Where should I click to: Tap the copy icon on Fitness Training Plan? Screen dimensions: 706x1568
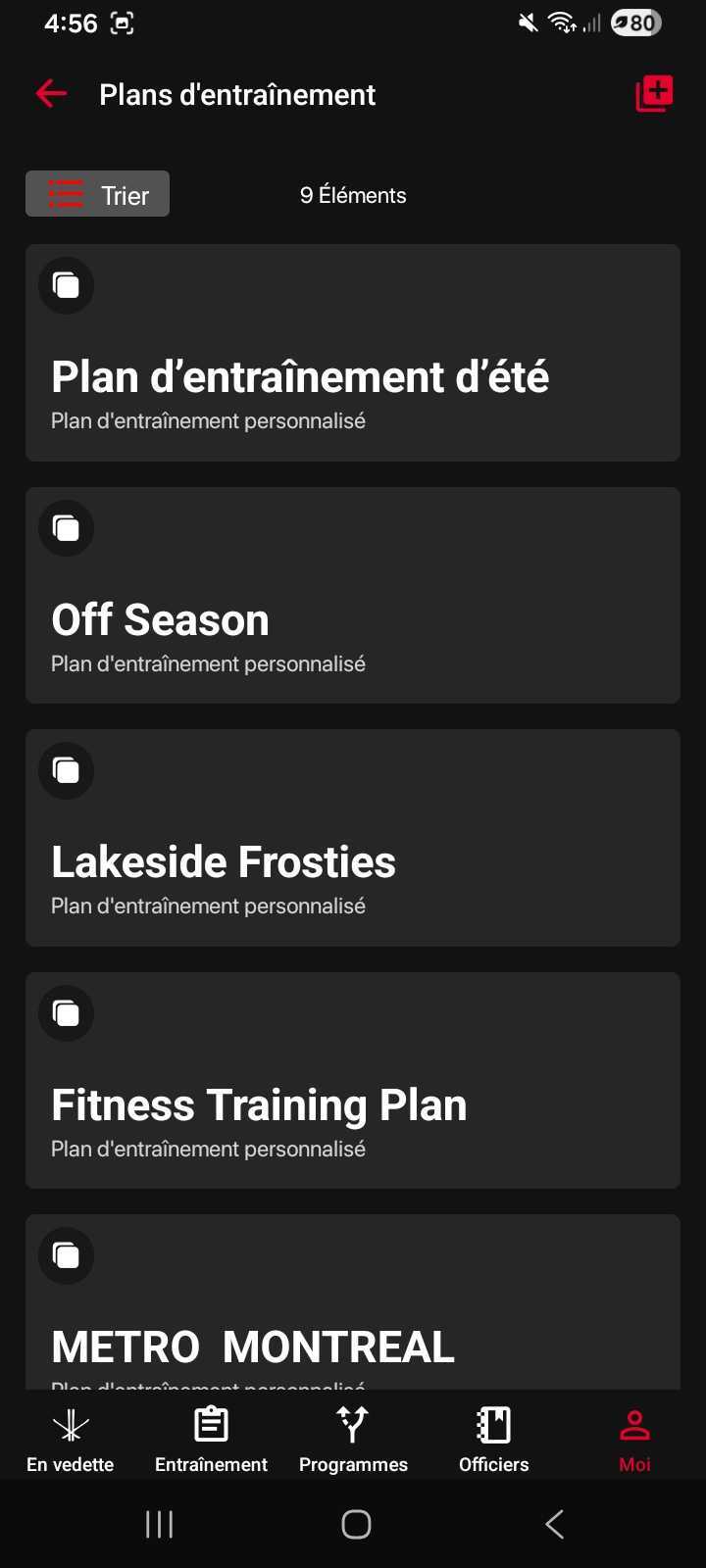(66, 1012)
